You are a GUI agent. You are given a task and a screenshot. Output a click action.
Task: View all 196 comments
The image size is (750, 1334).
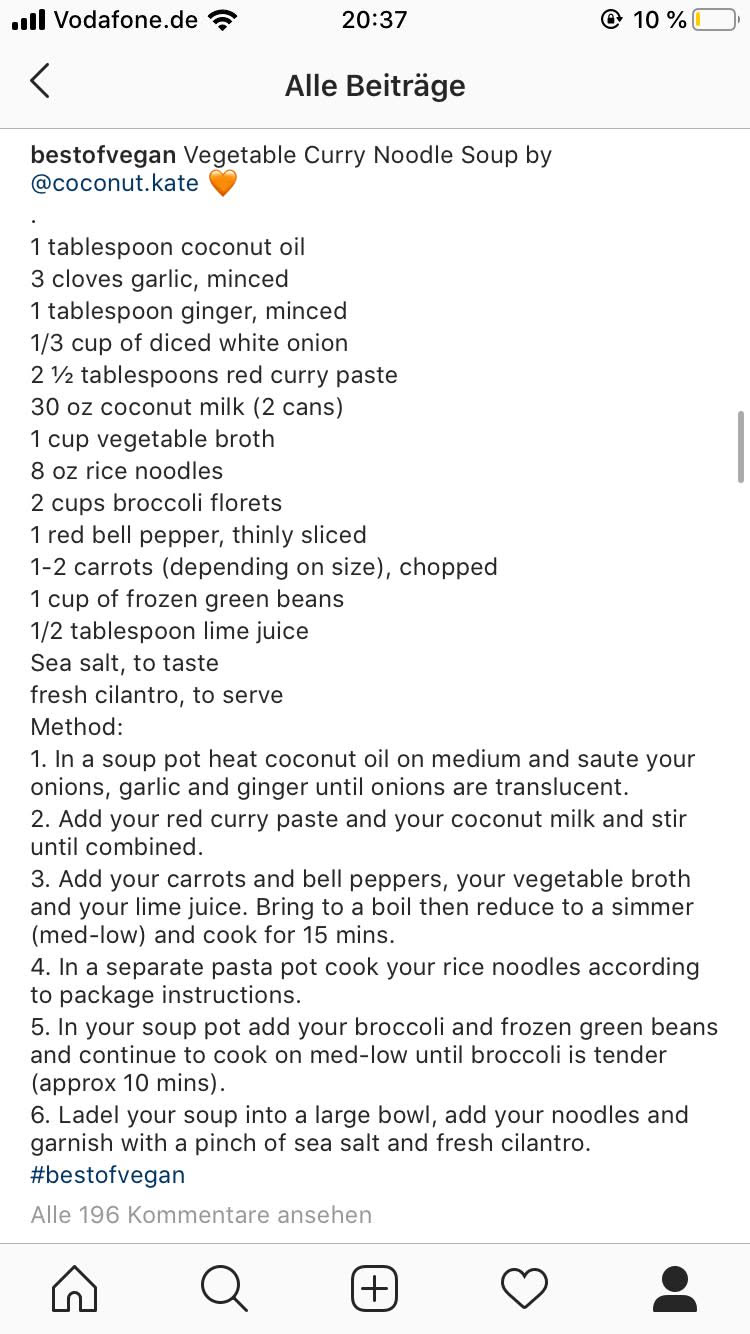201,1215
